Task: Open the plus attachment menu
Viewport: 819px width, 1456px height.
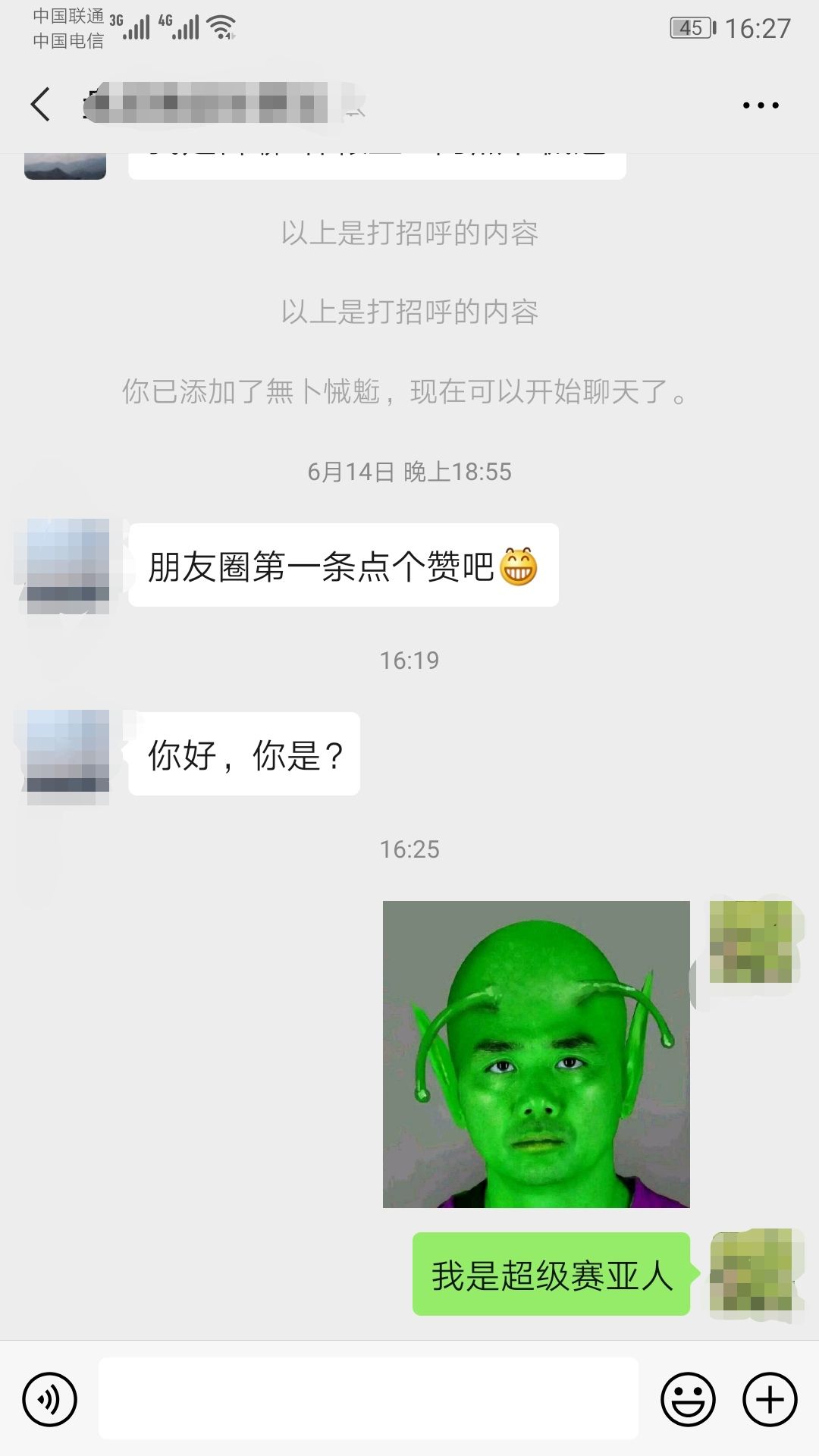Action: (x=770, y=1399)
